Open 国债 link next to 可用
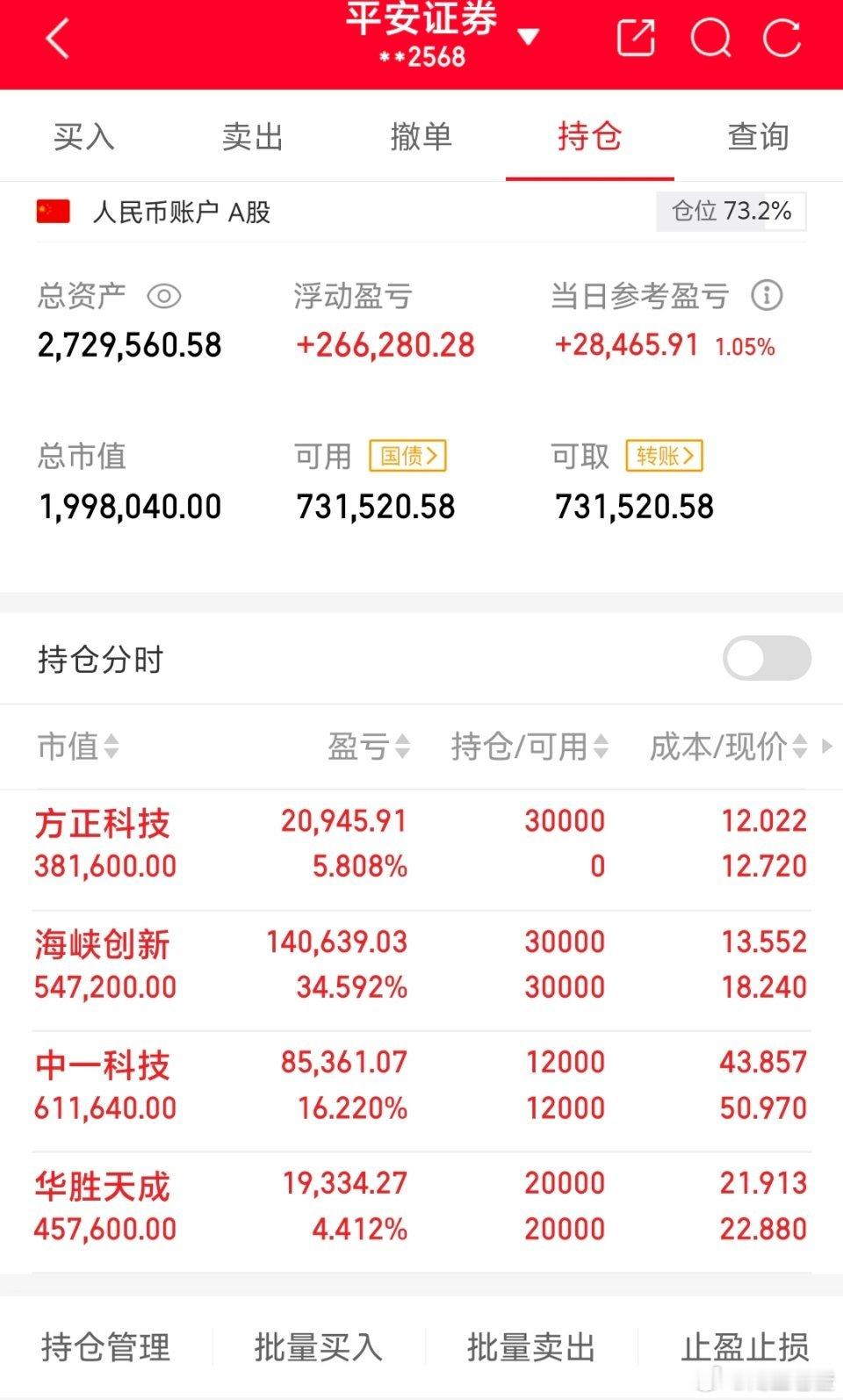Image resolution: width=843 pixels, height=1400 pixels. 409,456
